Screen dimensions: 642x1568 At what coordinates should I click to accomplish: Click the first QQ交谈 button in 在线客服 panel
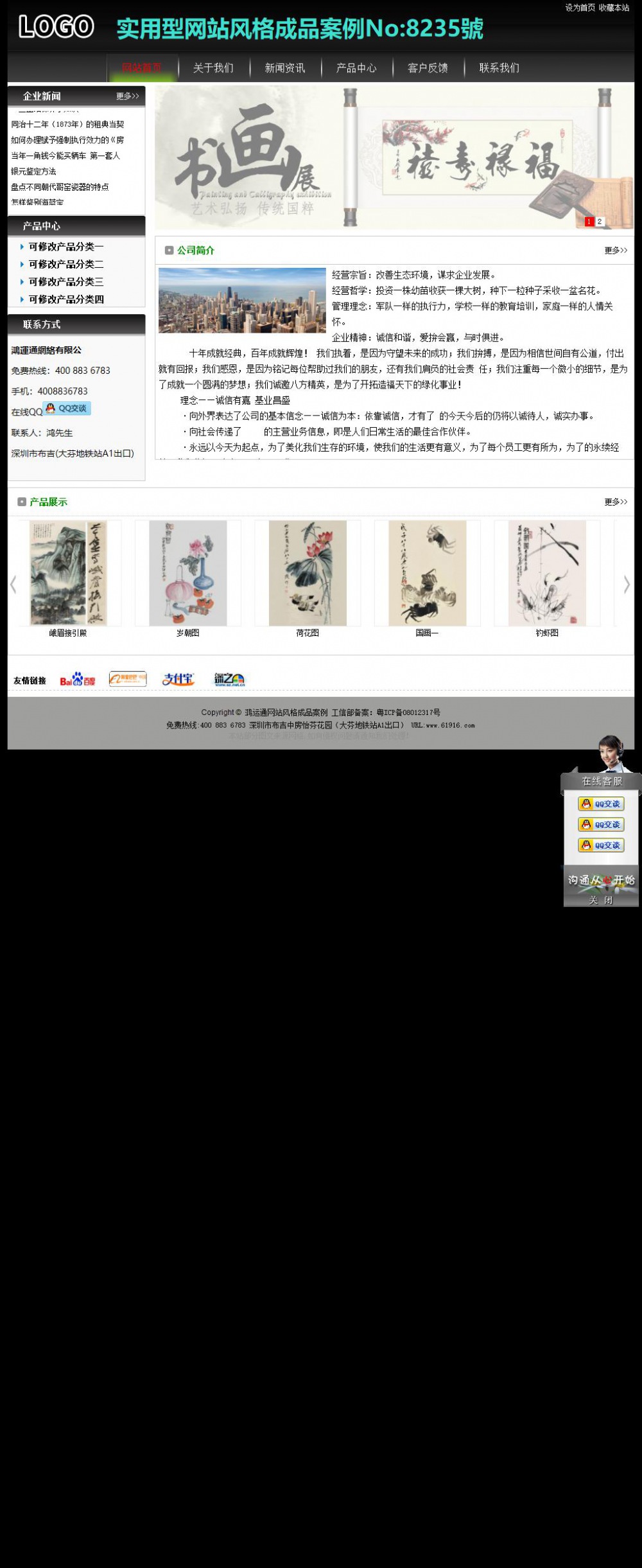tap(602, 803)
